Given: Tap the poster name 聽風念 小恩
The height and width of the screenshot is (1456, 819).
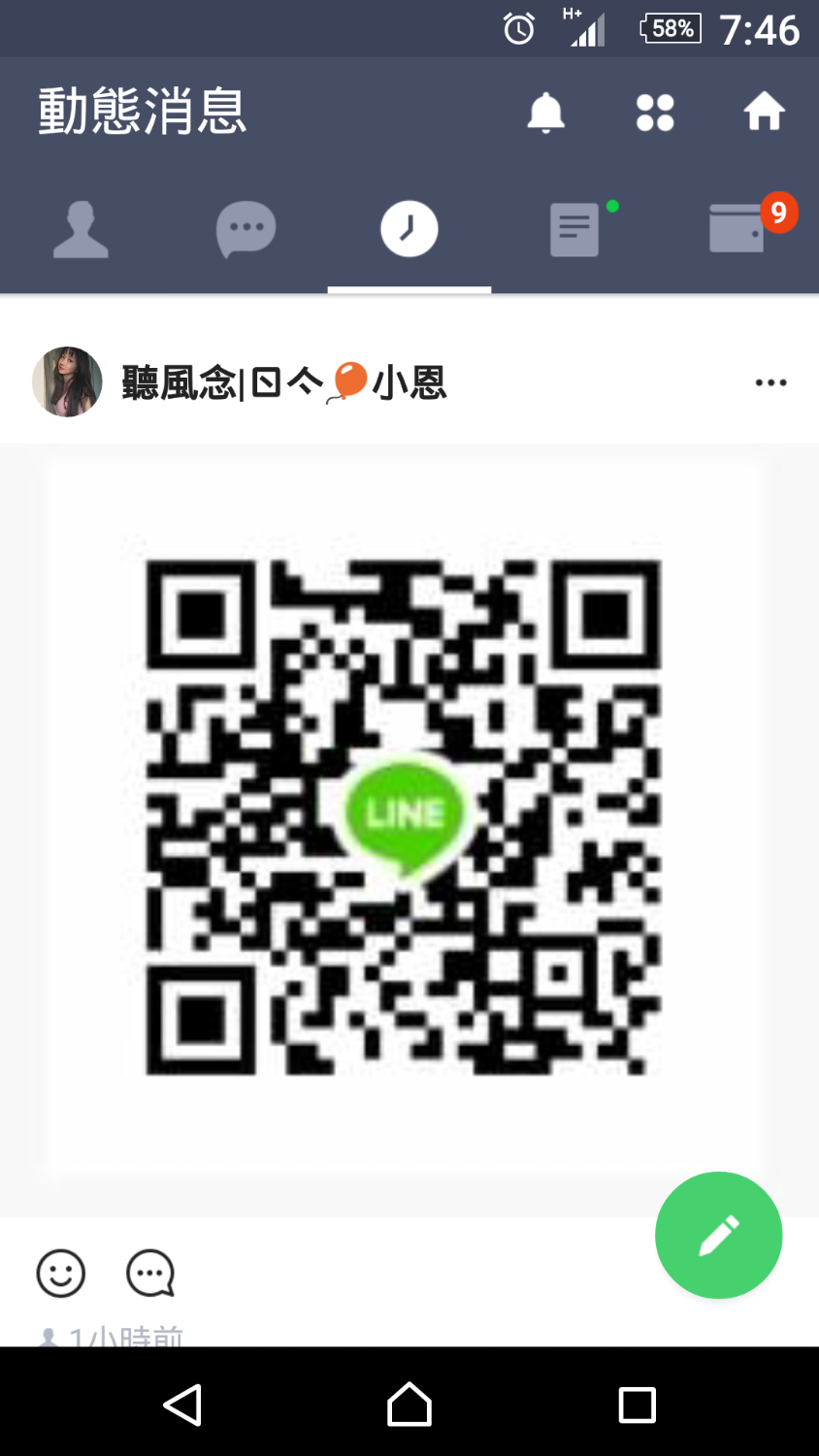Looking at the screenshot, I should 283,382.
